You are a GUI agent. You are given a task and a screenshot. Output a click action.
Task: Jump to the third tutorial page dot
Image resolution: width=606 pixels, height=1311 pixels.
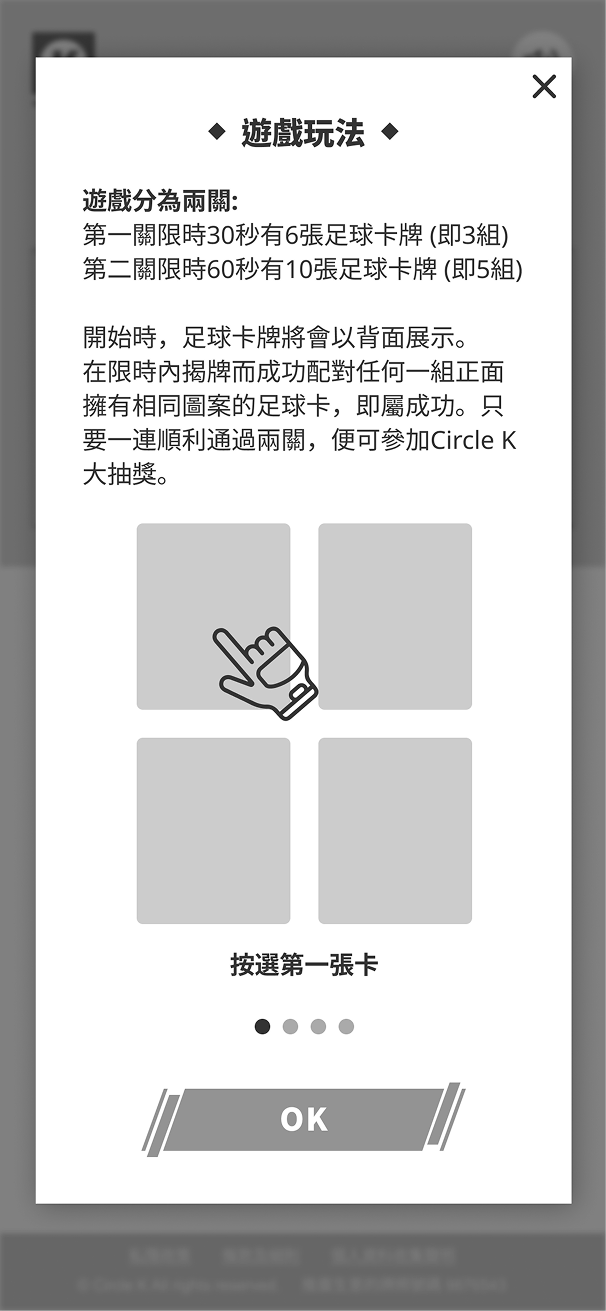[318, 1027]
